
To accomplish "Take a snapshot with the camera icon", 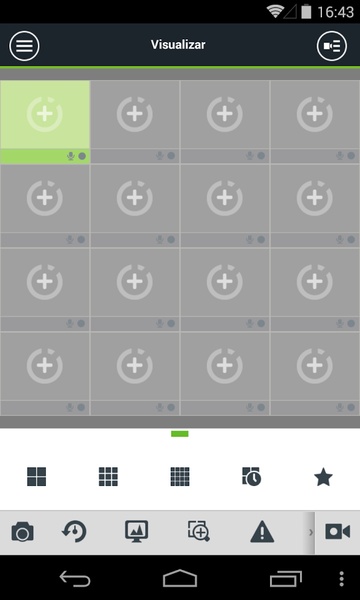I will pyautogui.click(x=23, y=532).
